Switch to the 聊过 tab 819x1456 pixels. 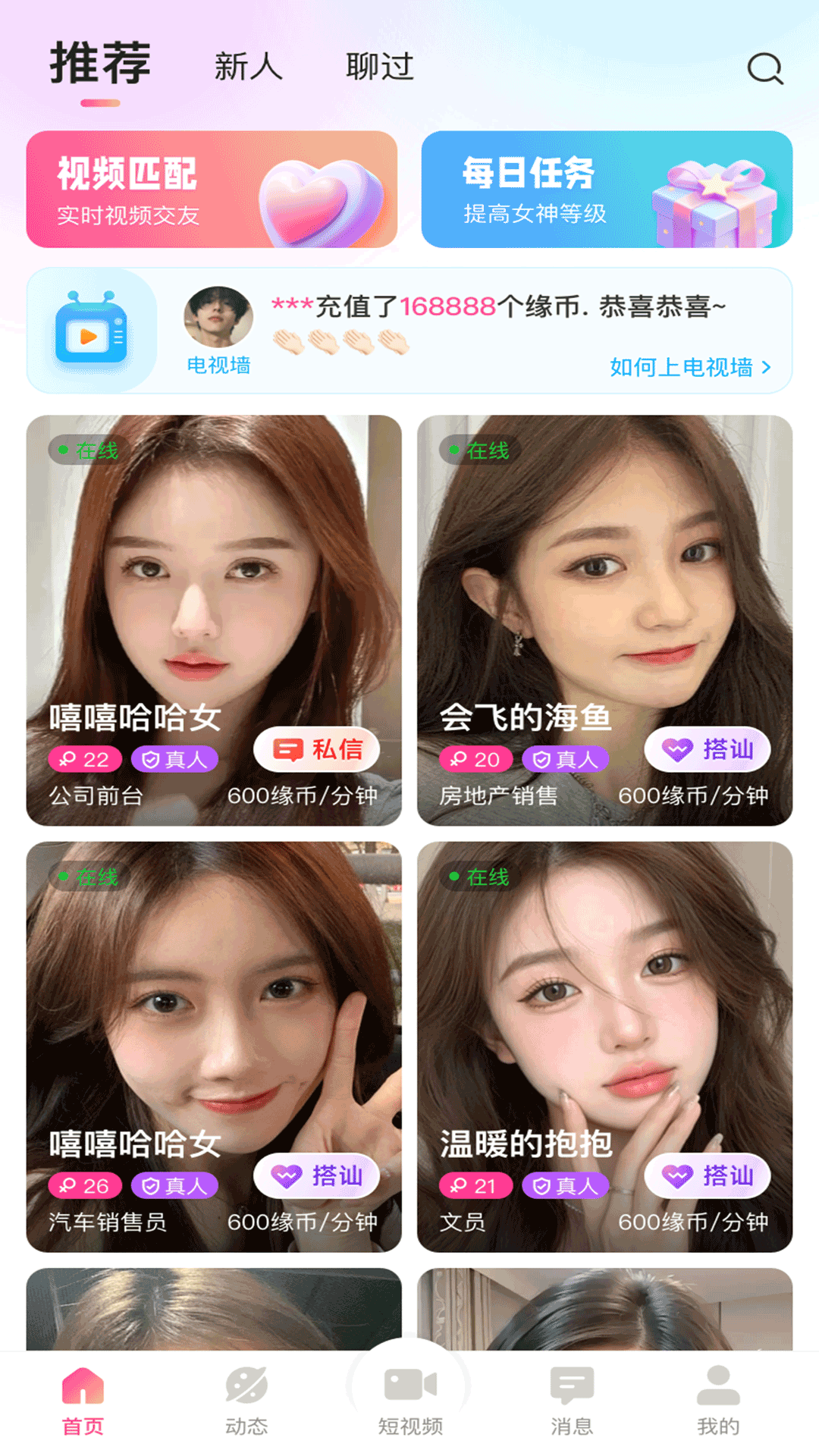click(379, 68)
